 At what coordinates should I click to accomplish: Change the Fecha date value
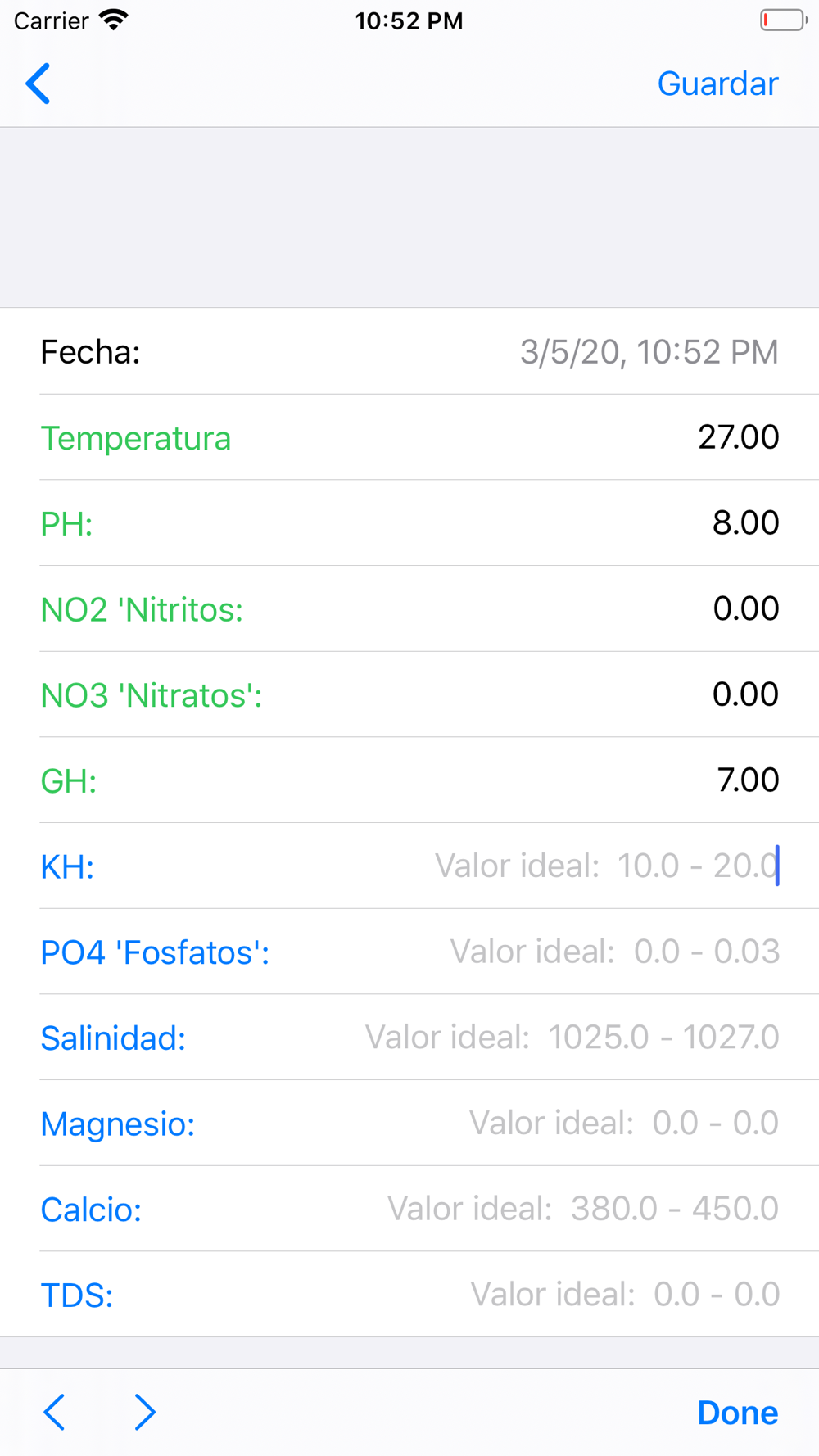(649, 352)
